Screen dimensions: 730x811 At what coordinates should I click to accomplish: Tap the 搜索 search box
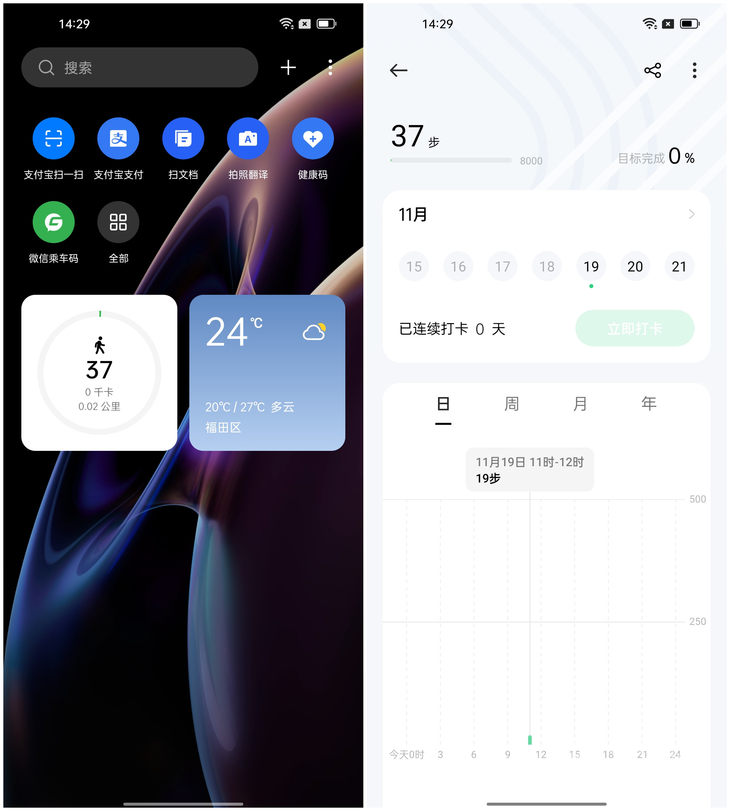tap(140, 68)
